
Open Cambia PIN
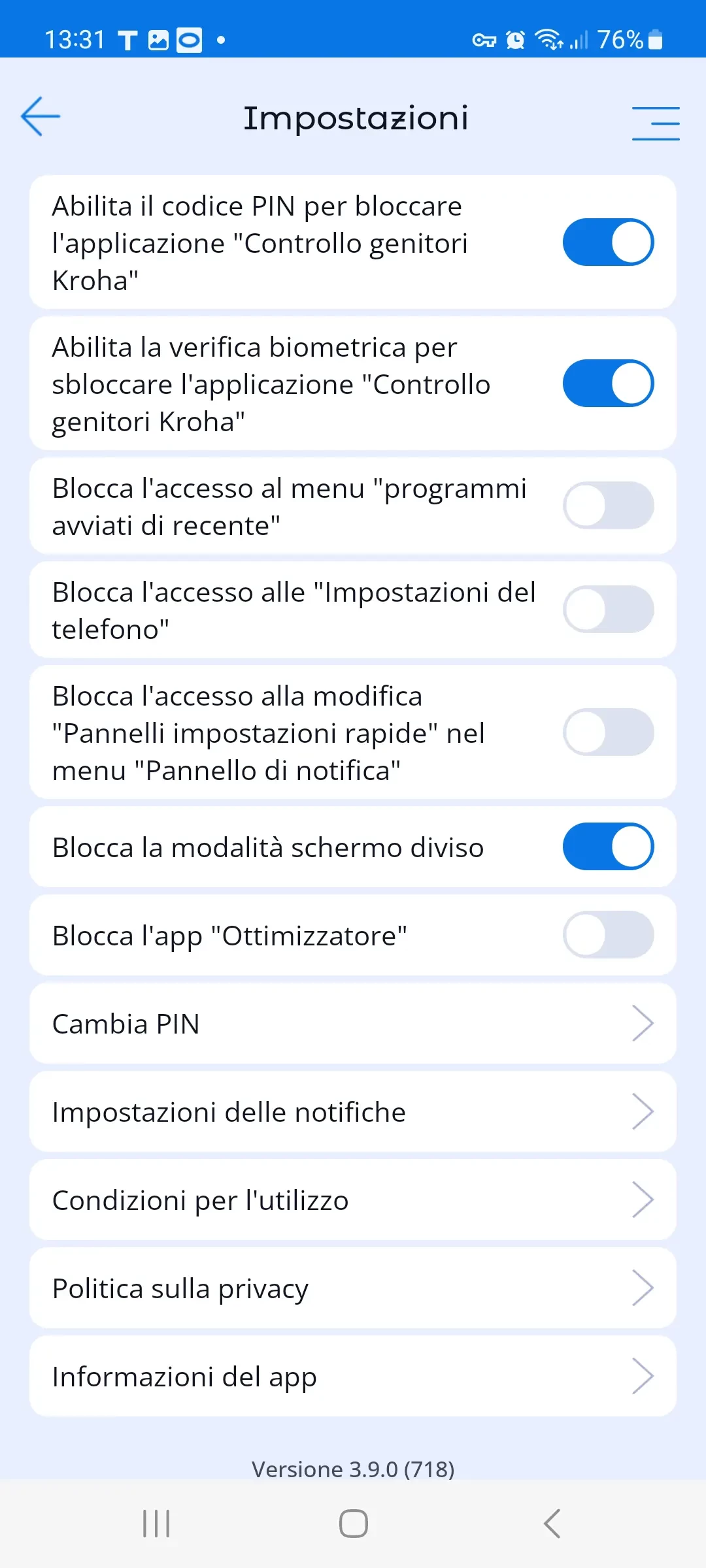click(353, 1024)
